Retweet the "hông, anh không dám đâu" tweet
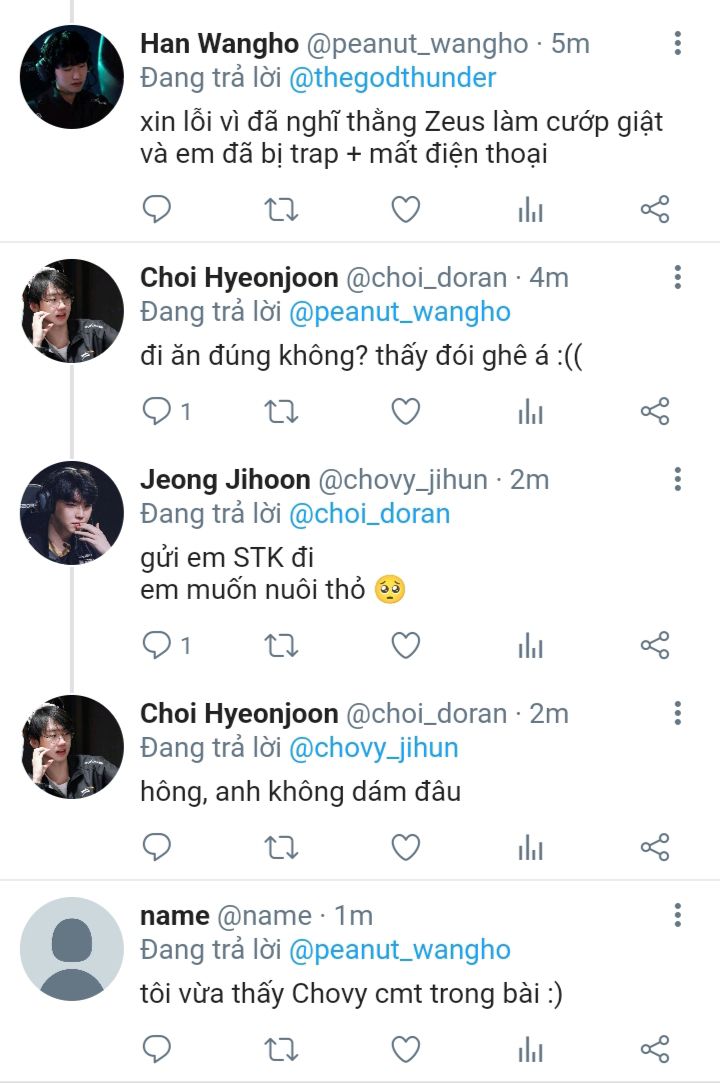 (280, 847)
